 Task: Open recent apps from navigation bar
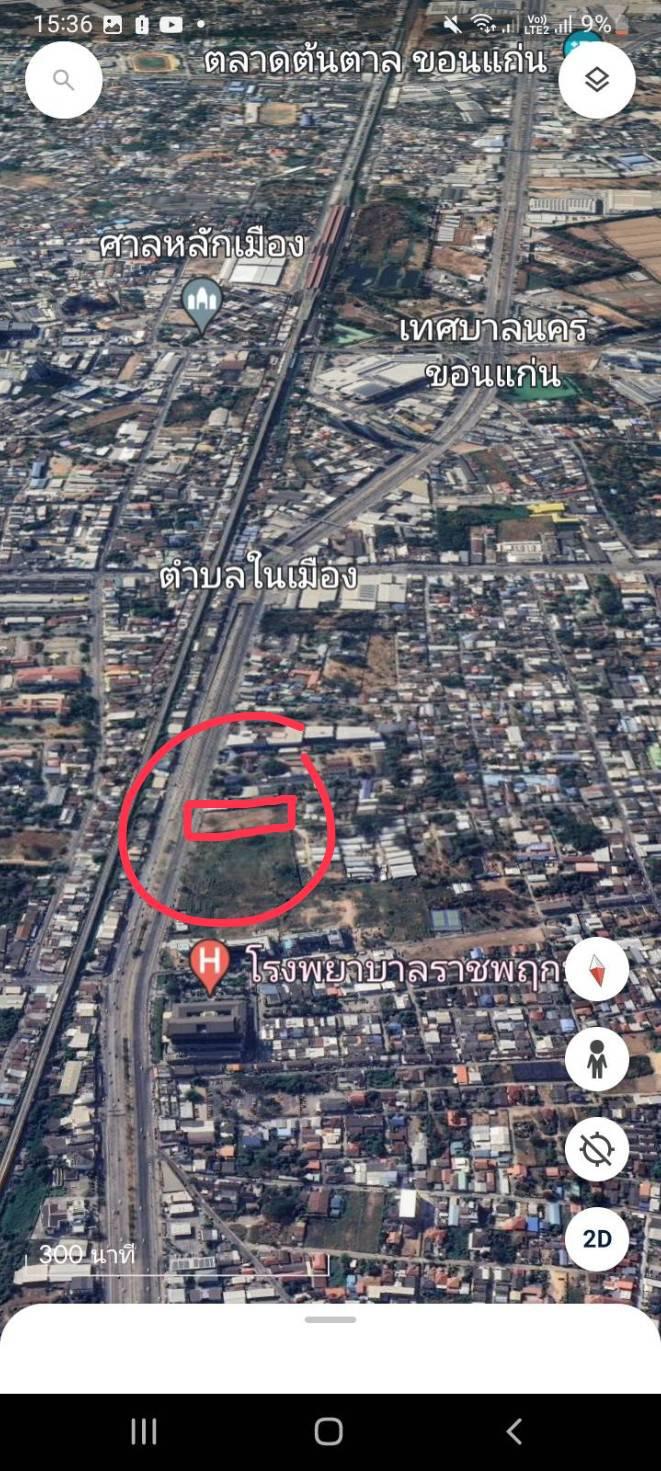(144, 1432)
